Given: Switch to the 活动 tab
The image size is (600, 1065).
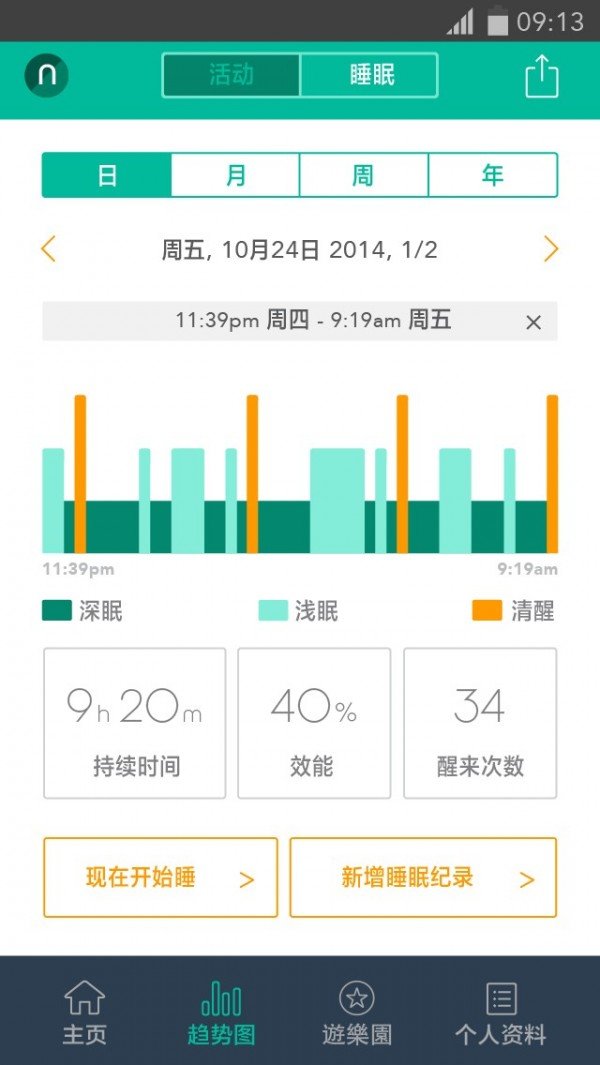Looking at the screenshot, I should point(231,75).
